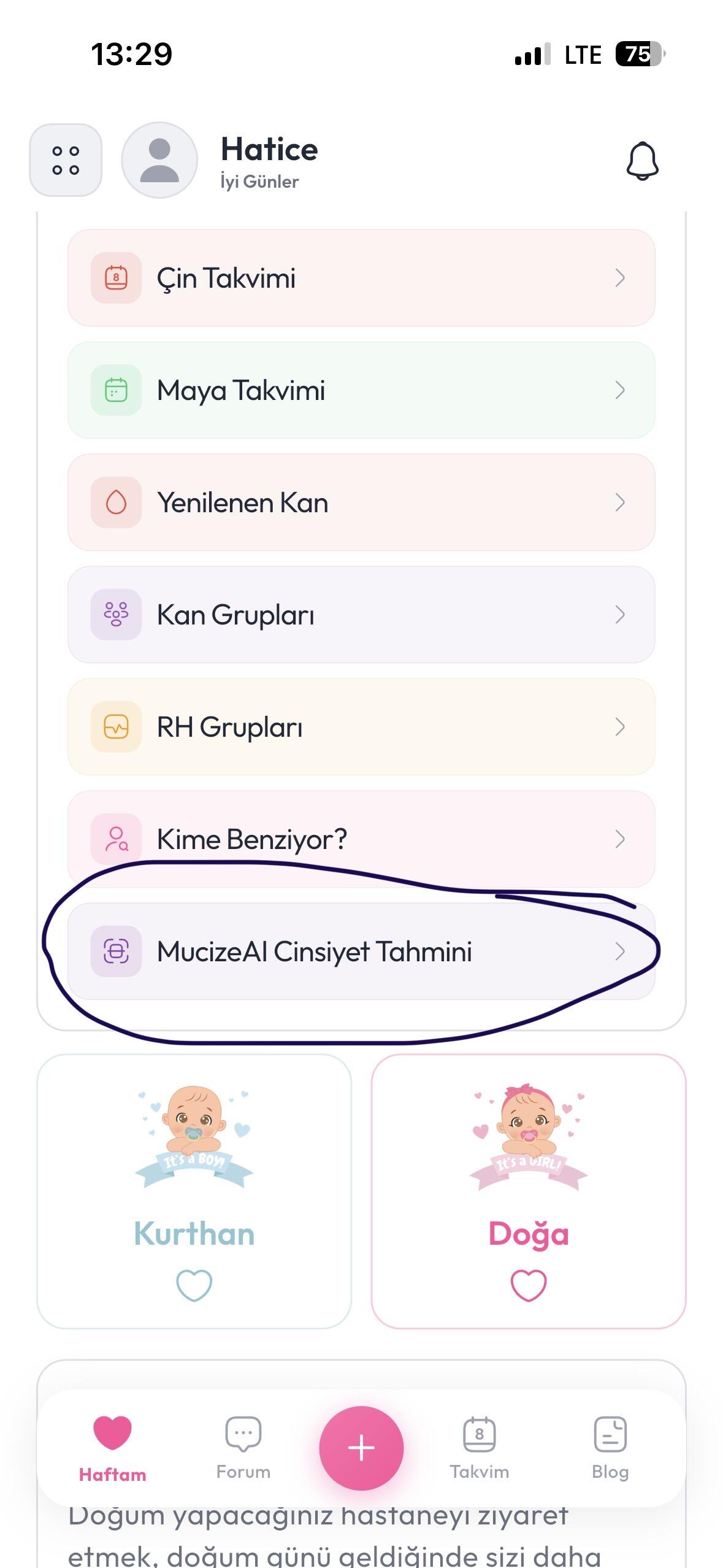Switch to the Forum tab
The width and height of the screenshot is (723, 1568).
pyautogui.click(x=243, y=1448)
